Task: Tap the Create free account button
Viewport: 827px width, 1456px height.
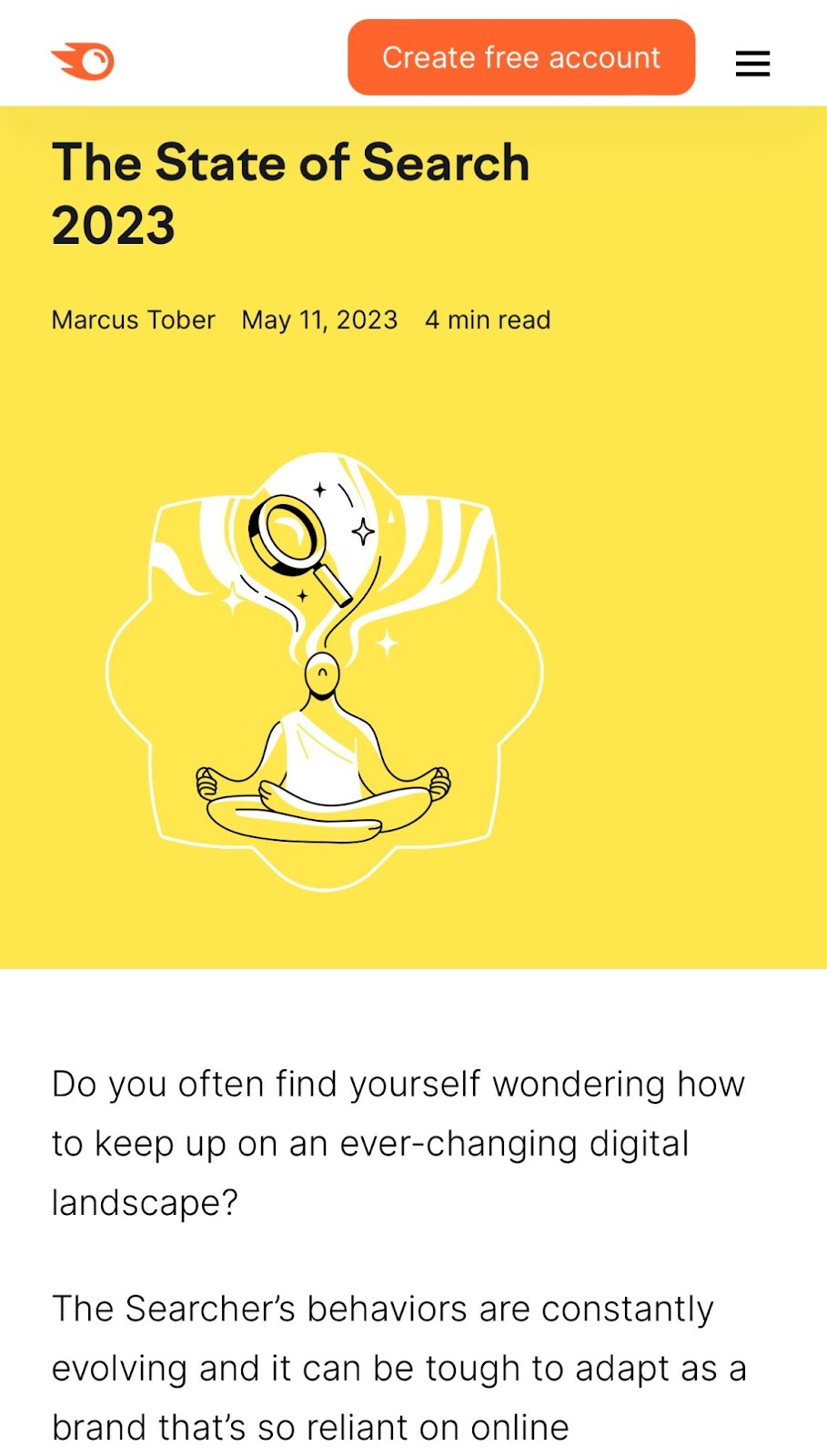Action: coord(520,57)
